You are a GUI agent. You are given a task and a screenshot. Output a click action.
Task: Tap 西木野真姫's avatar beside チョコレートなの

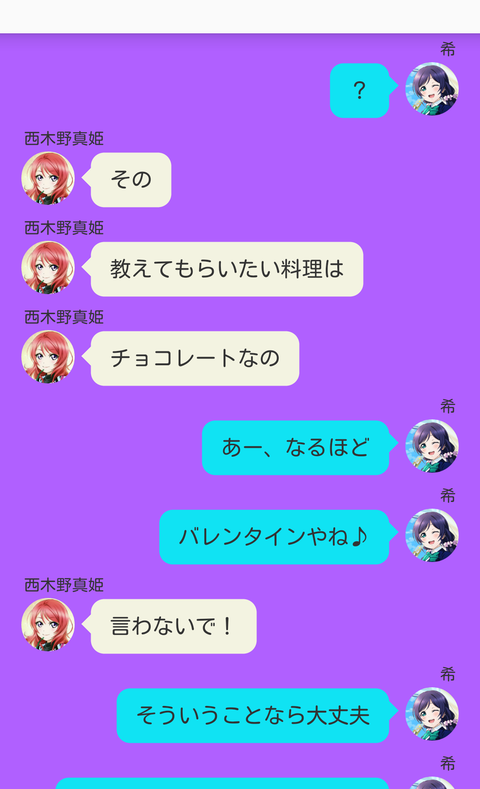point(48,357)
